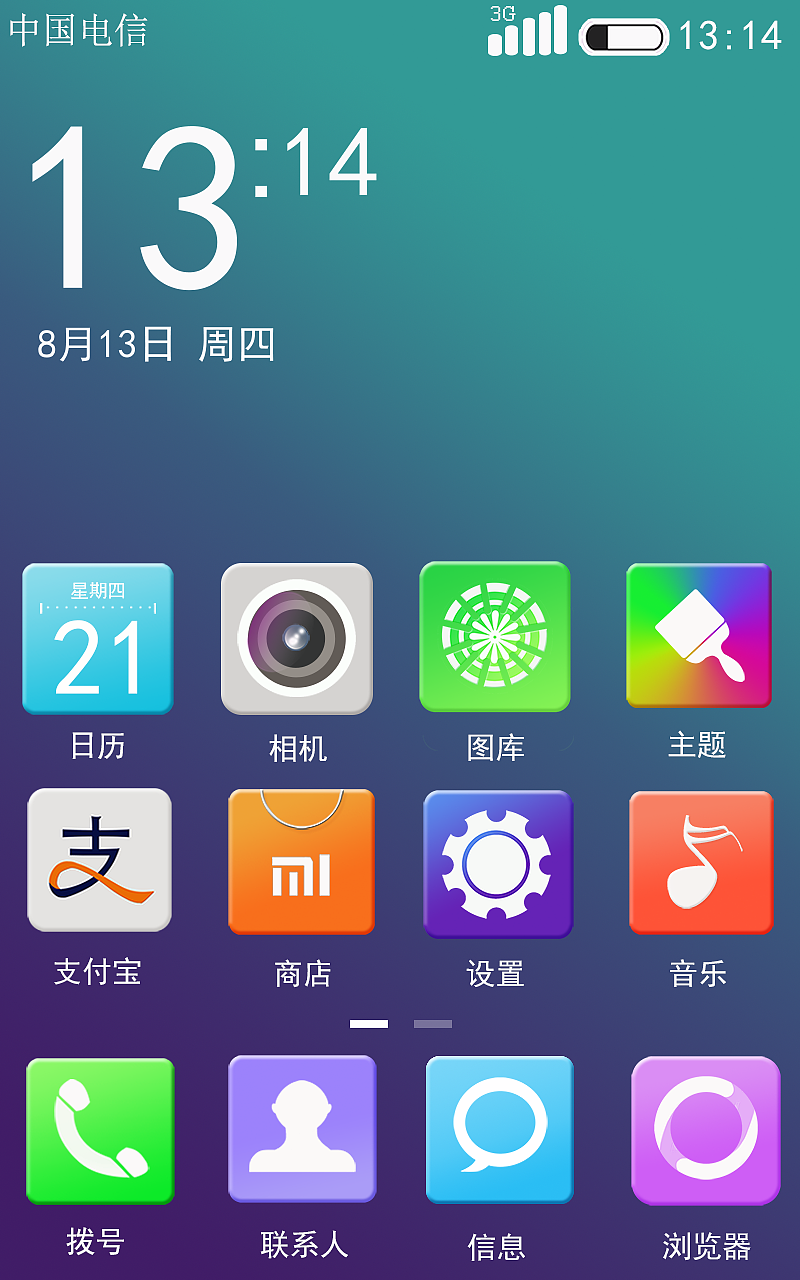Tap the 中国电信 carrier label
800x1280 pixels.
80,32
